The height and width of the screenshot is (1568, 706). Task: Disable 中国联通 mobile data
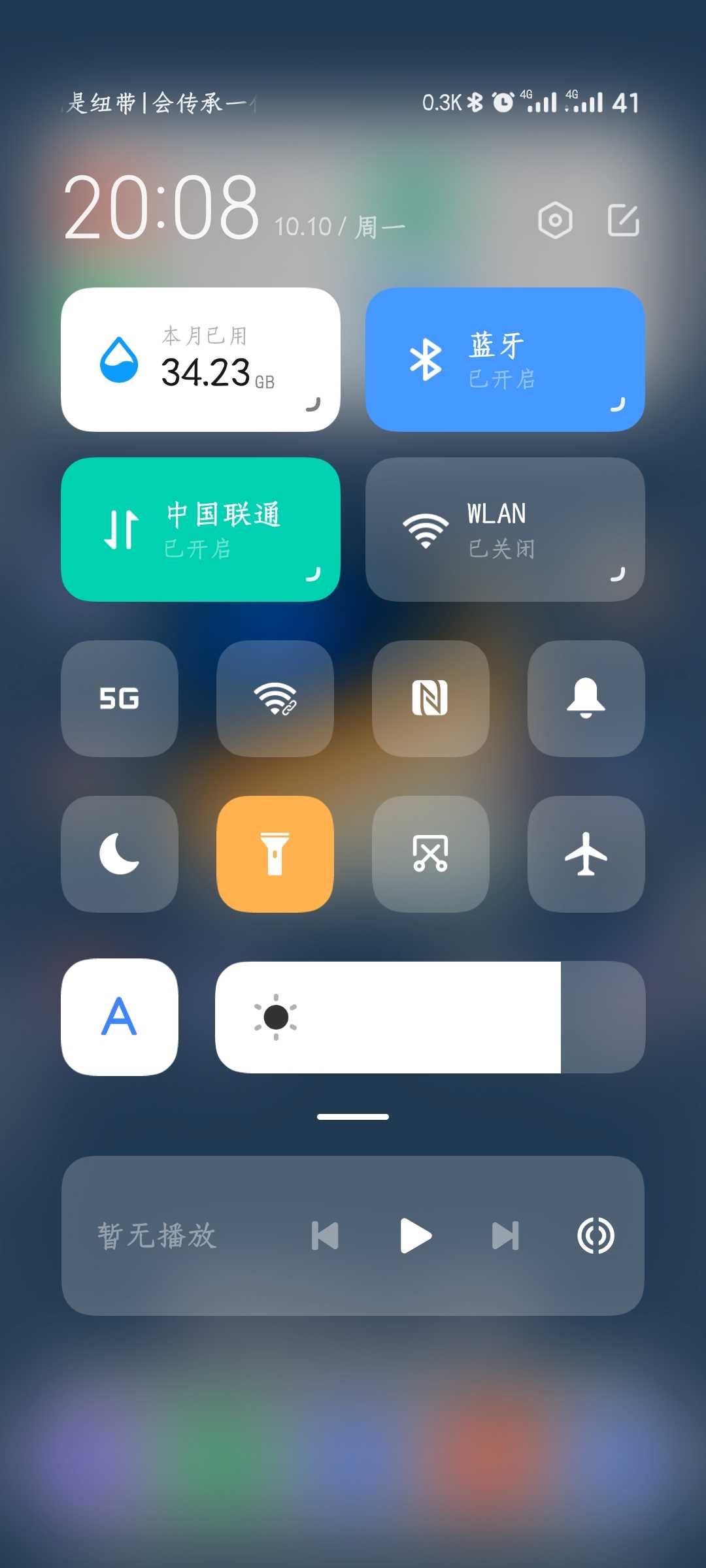pyautogui.click(x=200, y=529)
